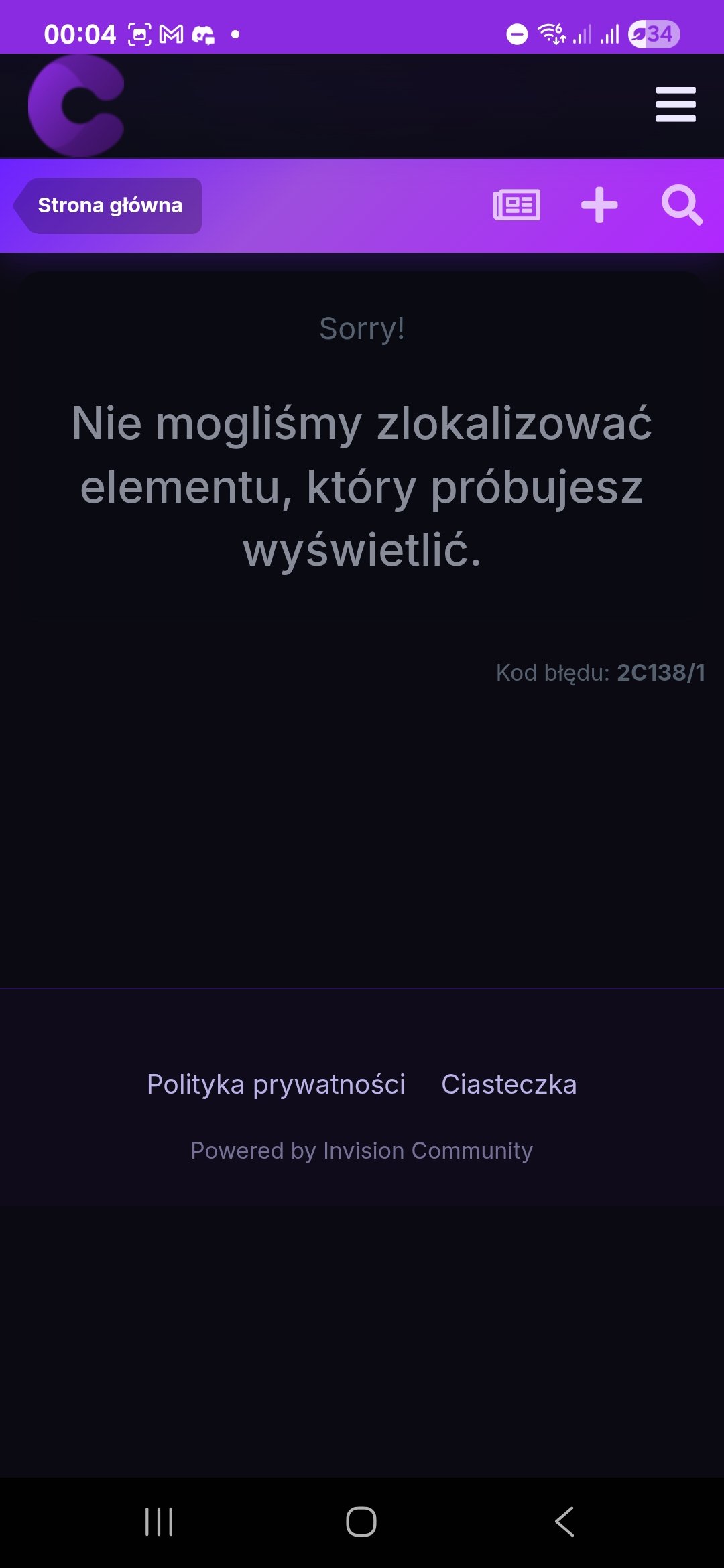Open Polityka prywatności link
724x1568 pixels.
[x=276, y=1084]
